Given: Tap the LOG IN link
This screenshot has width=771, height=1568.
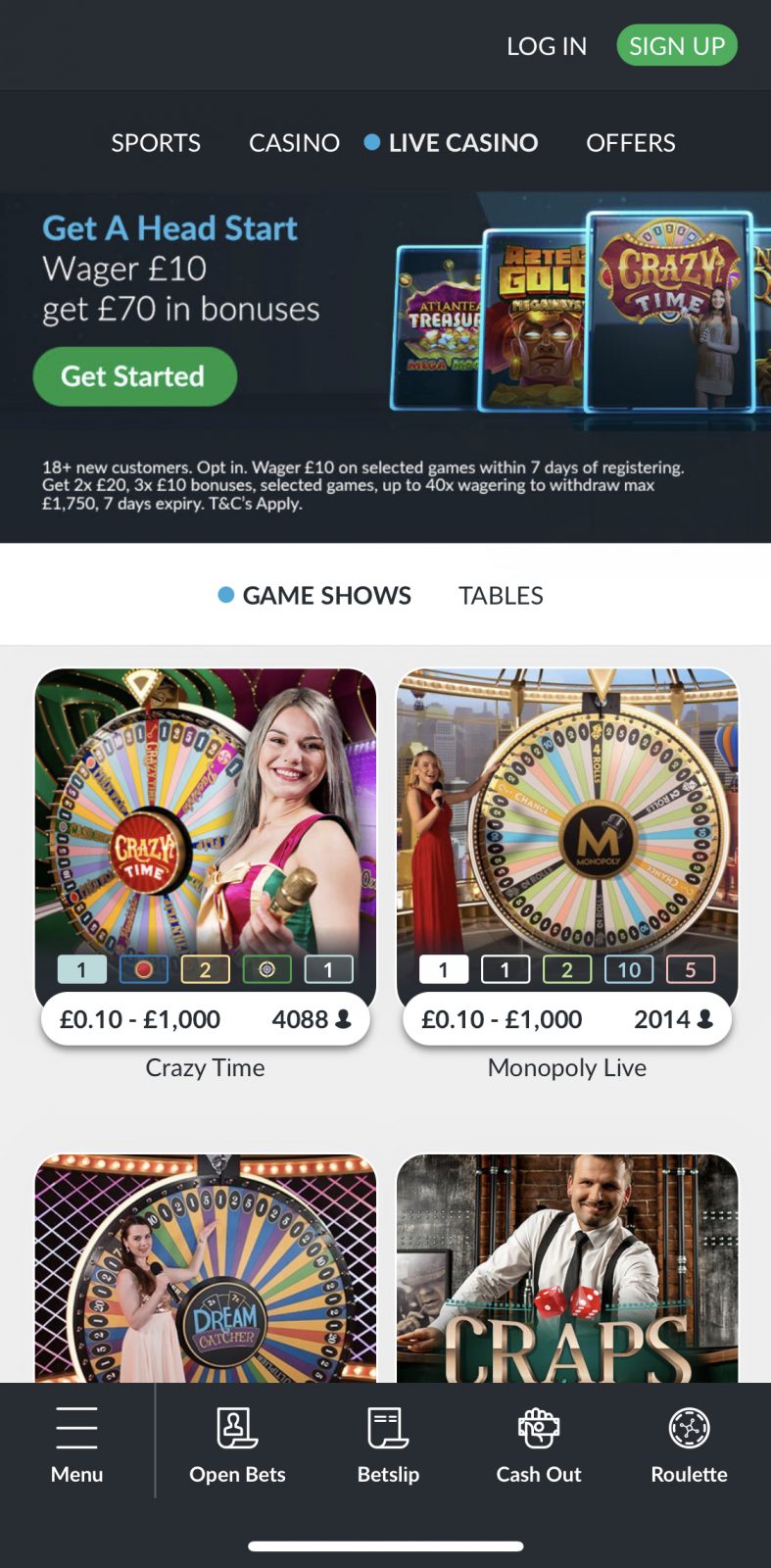Looking at the screenshot, I should pos(546,46).
